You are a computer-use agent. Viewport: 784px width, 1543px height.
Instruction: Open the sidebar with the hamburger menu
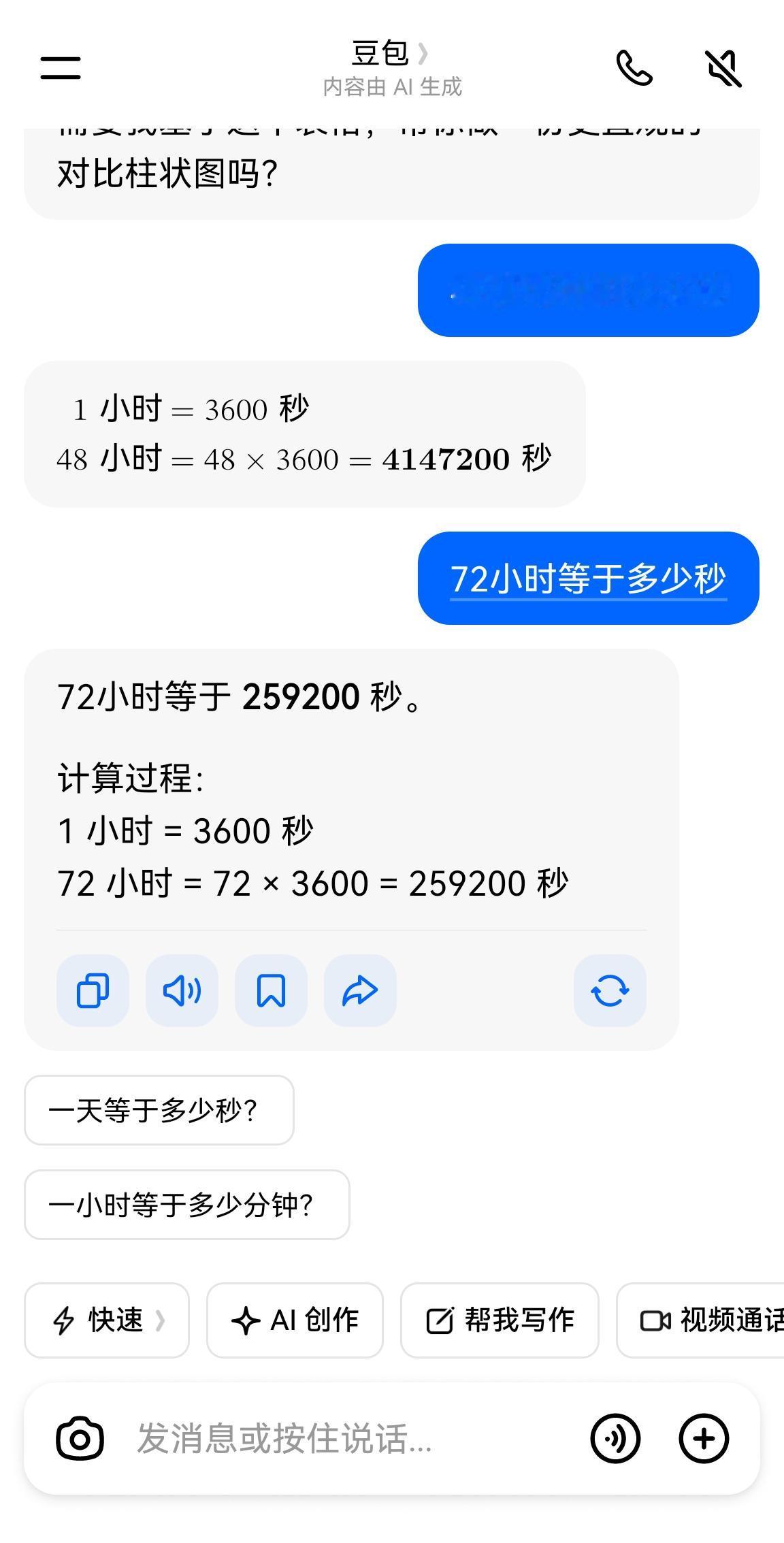pos(60,68)
